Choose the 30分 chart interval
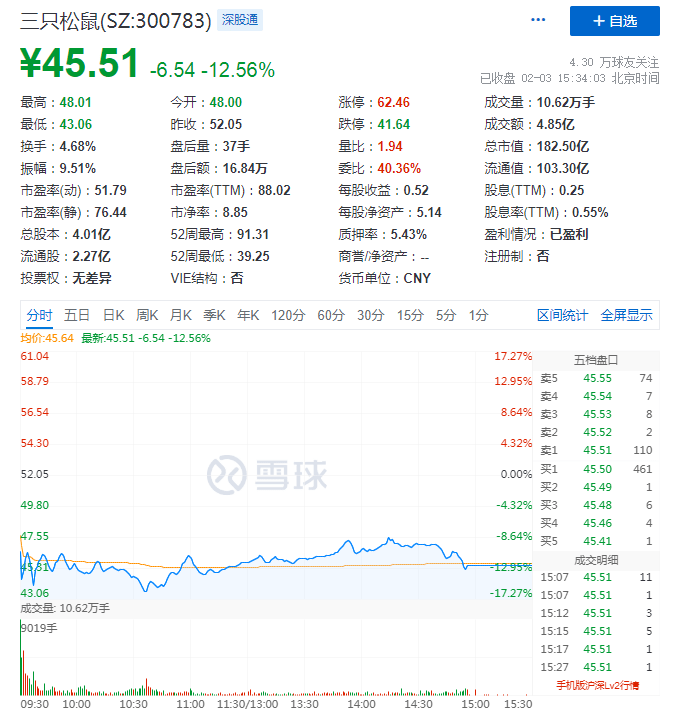This screenshot has width=674, height=721. 371,315
